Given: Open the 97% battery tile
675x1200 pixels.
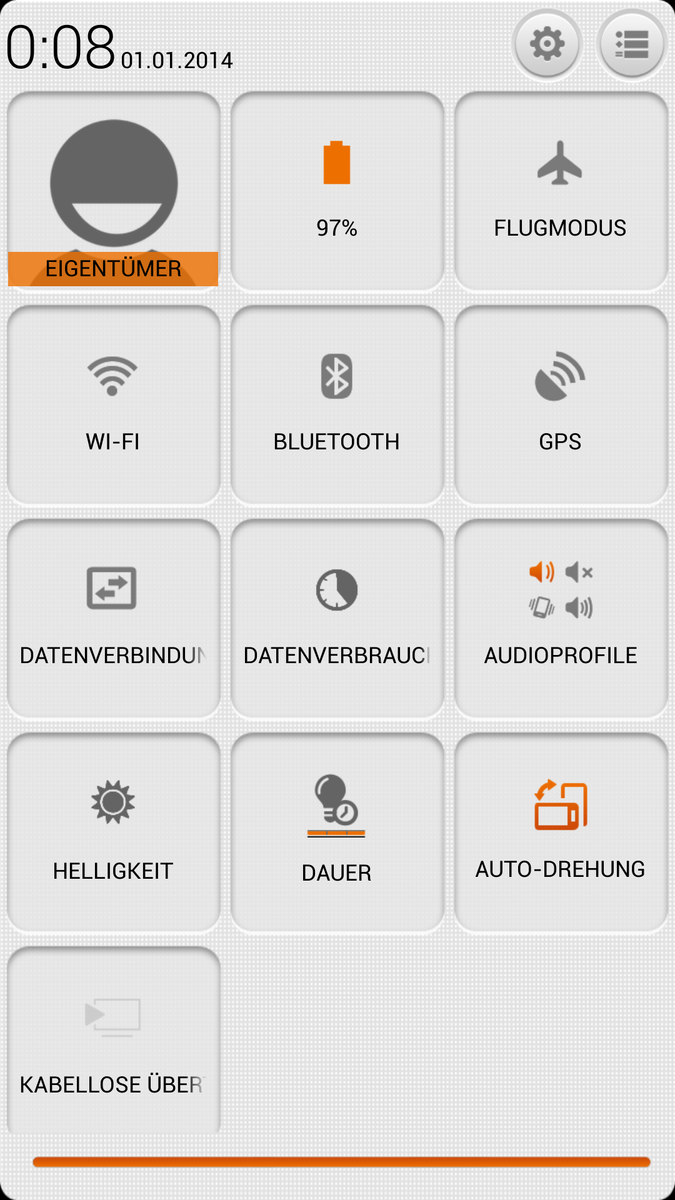Looking at the screenshot, I should point(337,191).
